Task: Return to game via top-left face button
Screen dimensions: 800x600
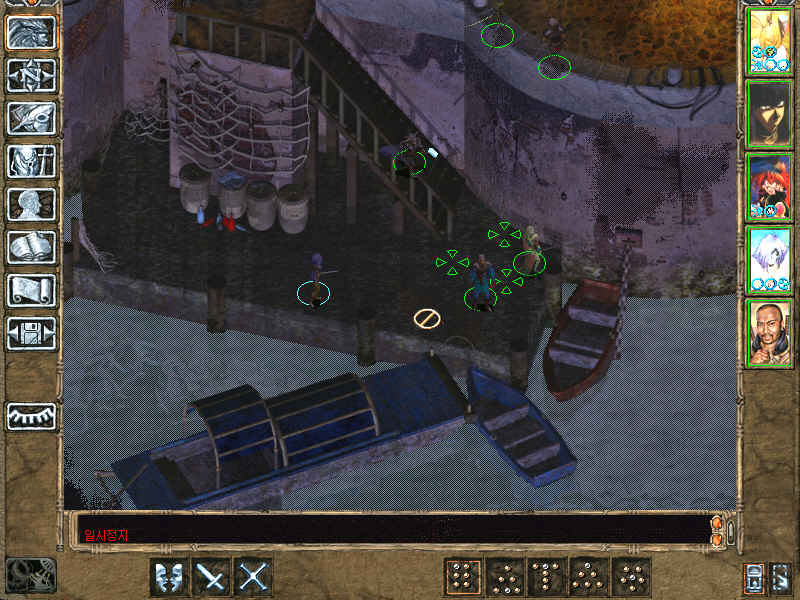Action: [x=31, y=32]
